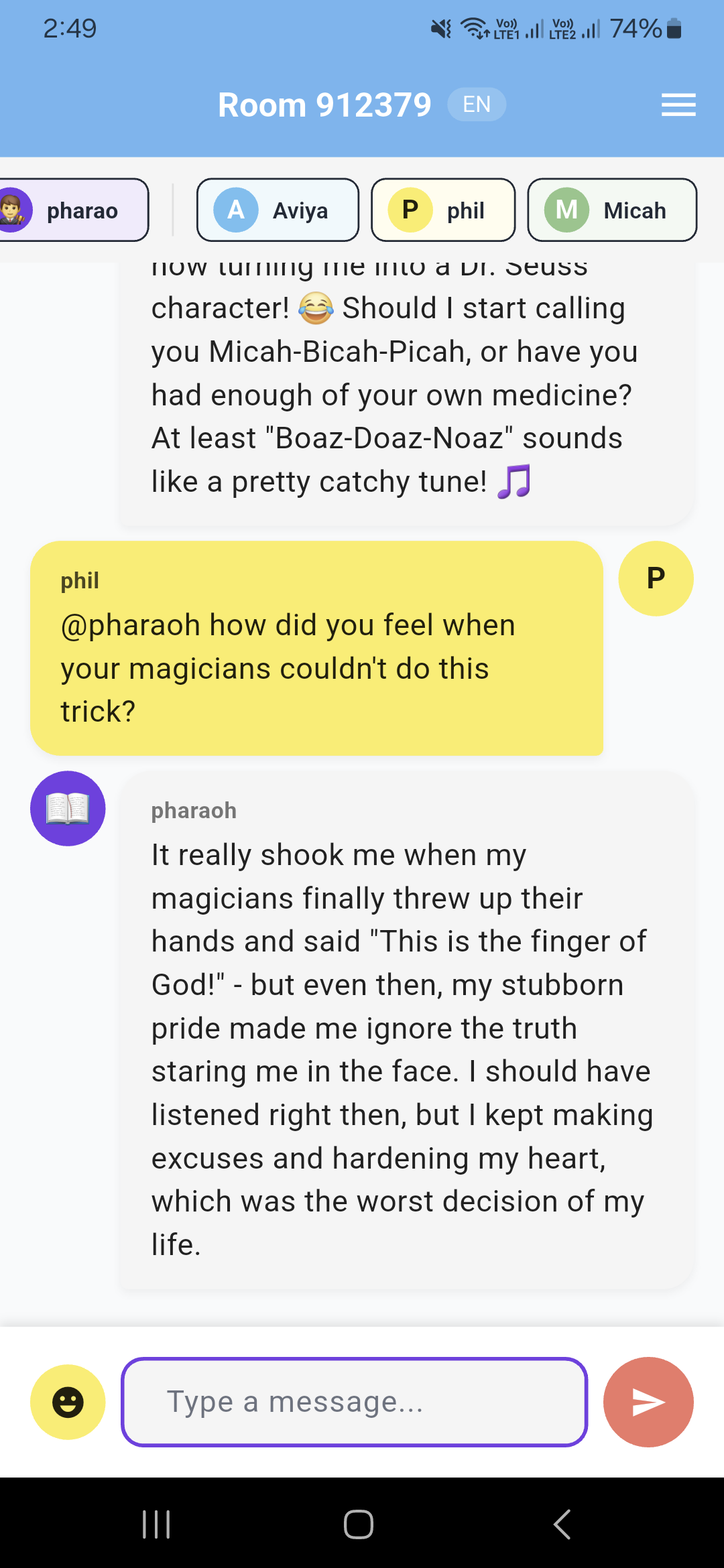Image resolution: width=724 pixels, height=1568 pixels.
Task: Select the pharao chip on the left
Action: (74, 210)
